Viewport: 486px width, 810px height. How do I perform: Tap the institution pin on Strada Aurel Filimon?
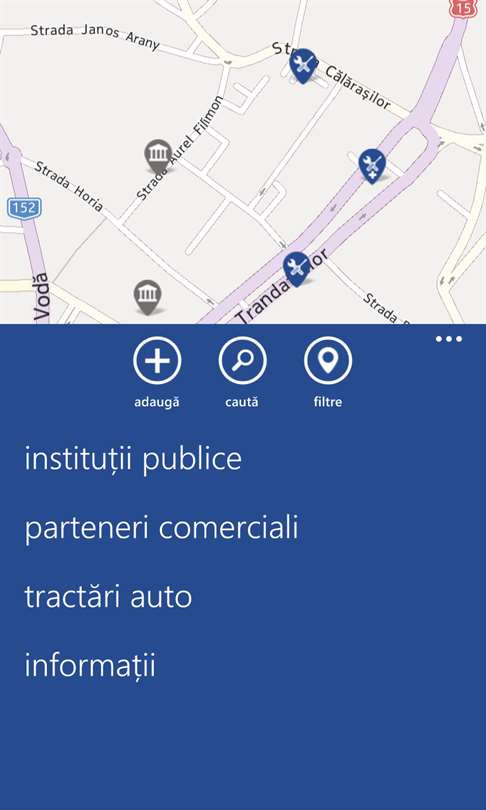[x=158, y=156]
